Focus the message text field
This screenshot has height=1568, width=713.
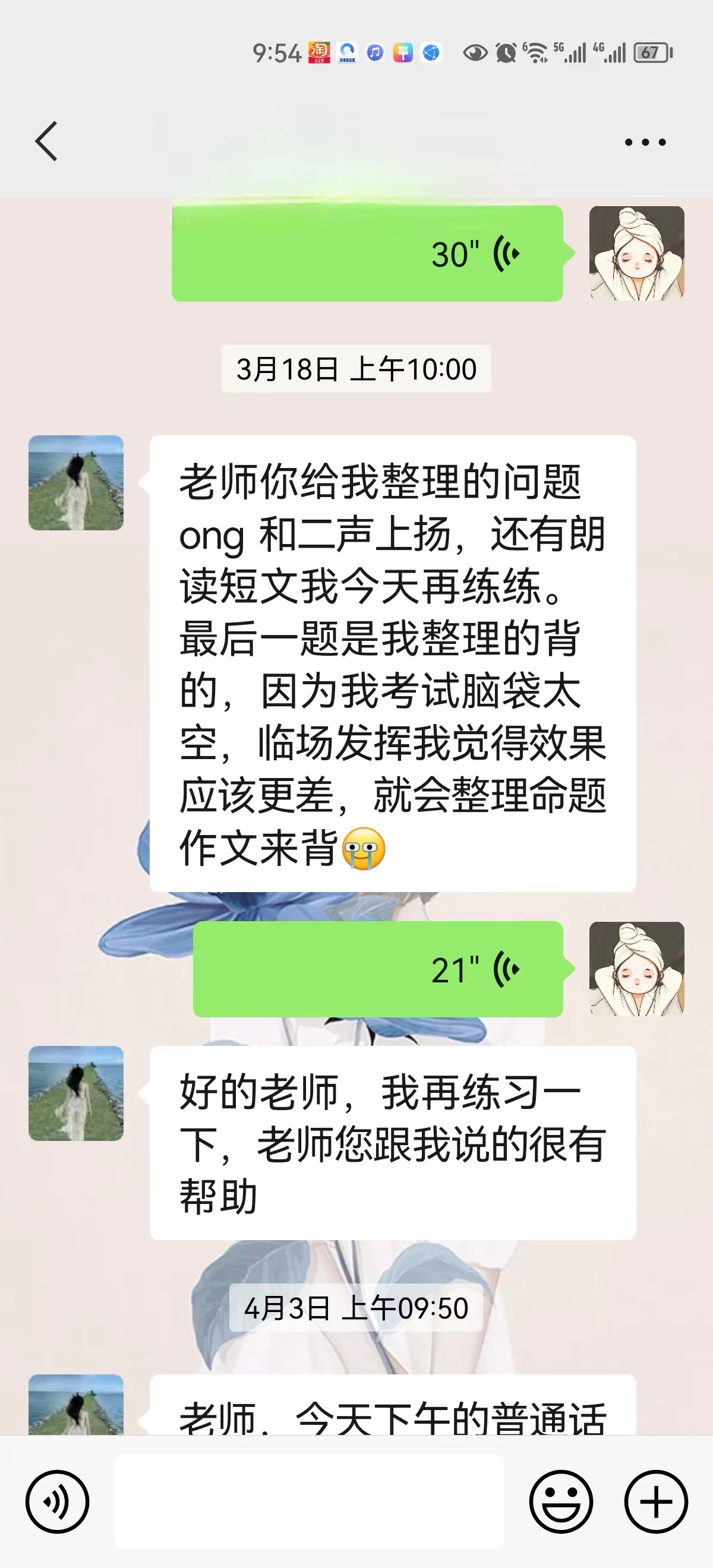tap(309, 1501)
